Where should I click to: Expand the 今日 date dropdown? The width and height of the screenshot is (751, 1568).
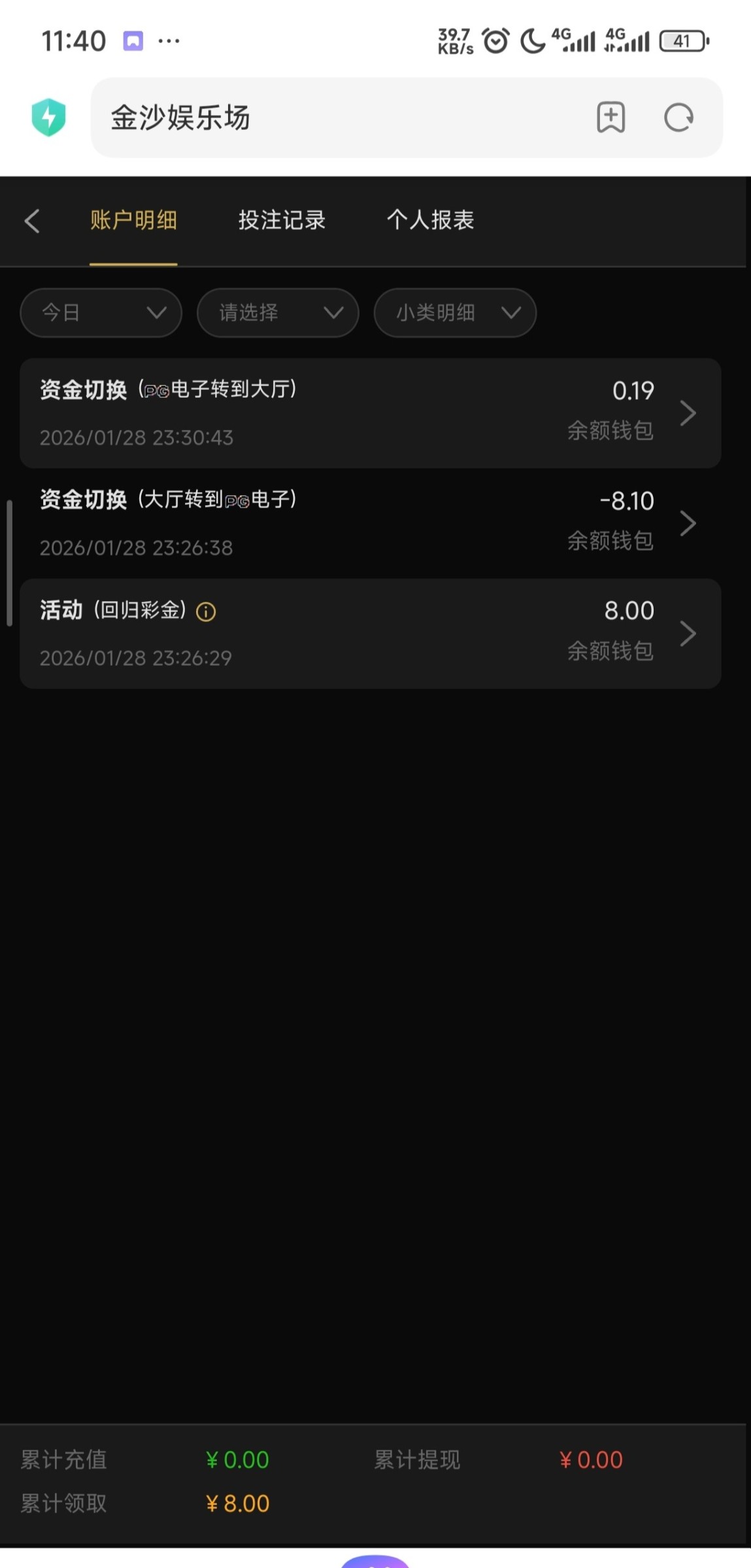[x=101, y=313]
